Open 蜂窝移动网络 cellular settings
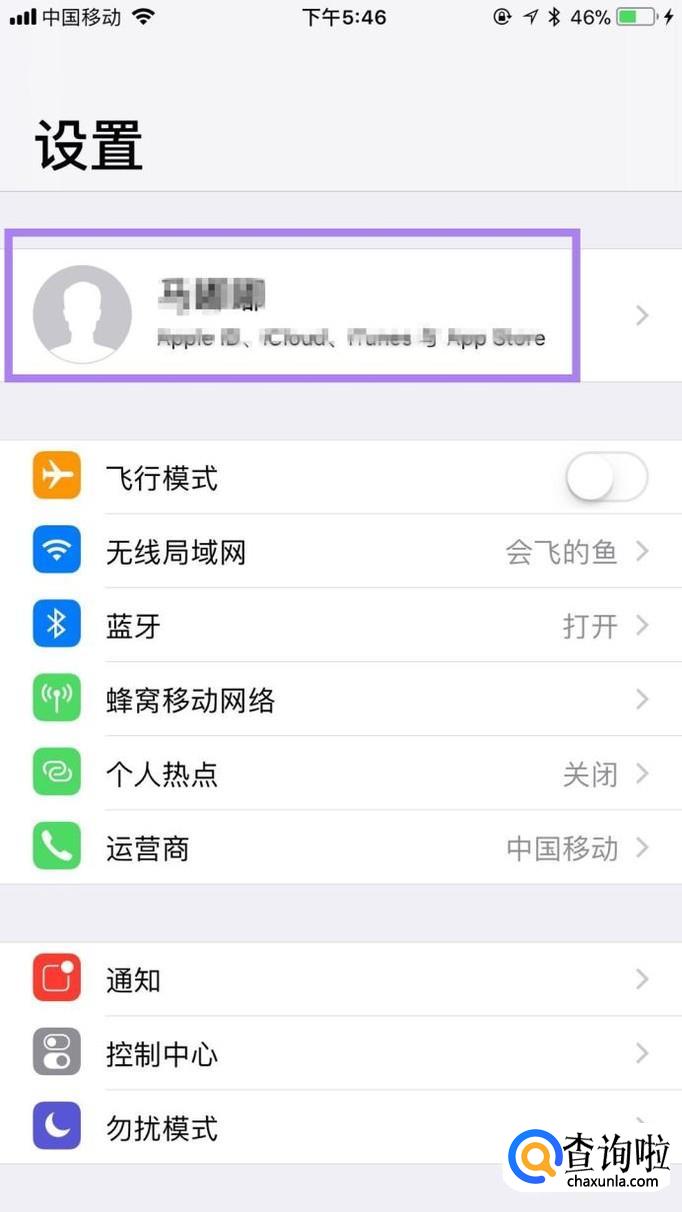The height and width of the screenshot is (1212, 682). pos(340,700)
